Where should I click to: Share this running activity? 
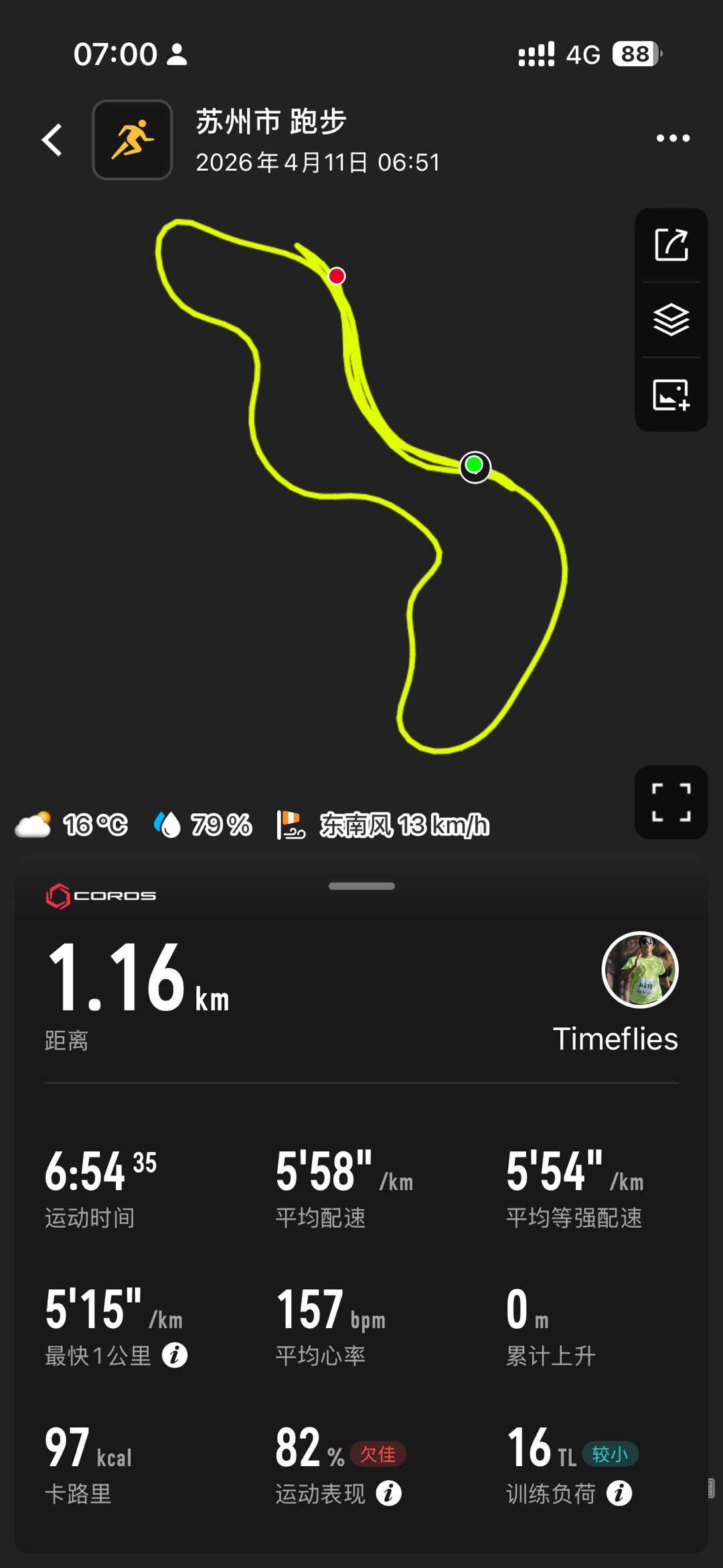coord(671,245)
